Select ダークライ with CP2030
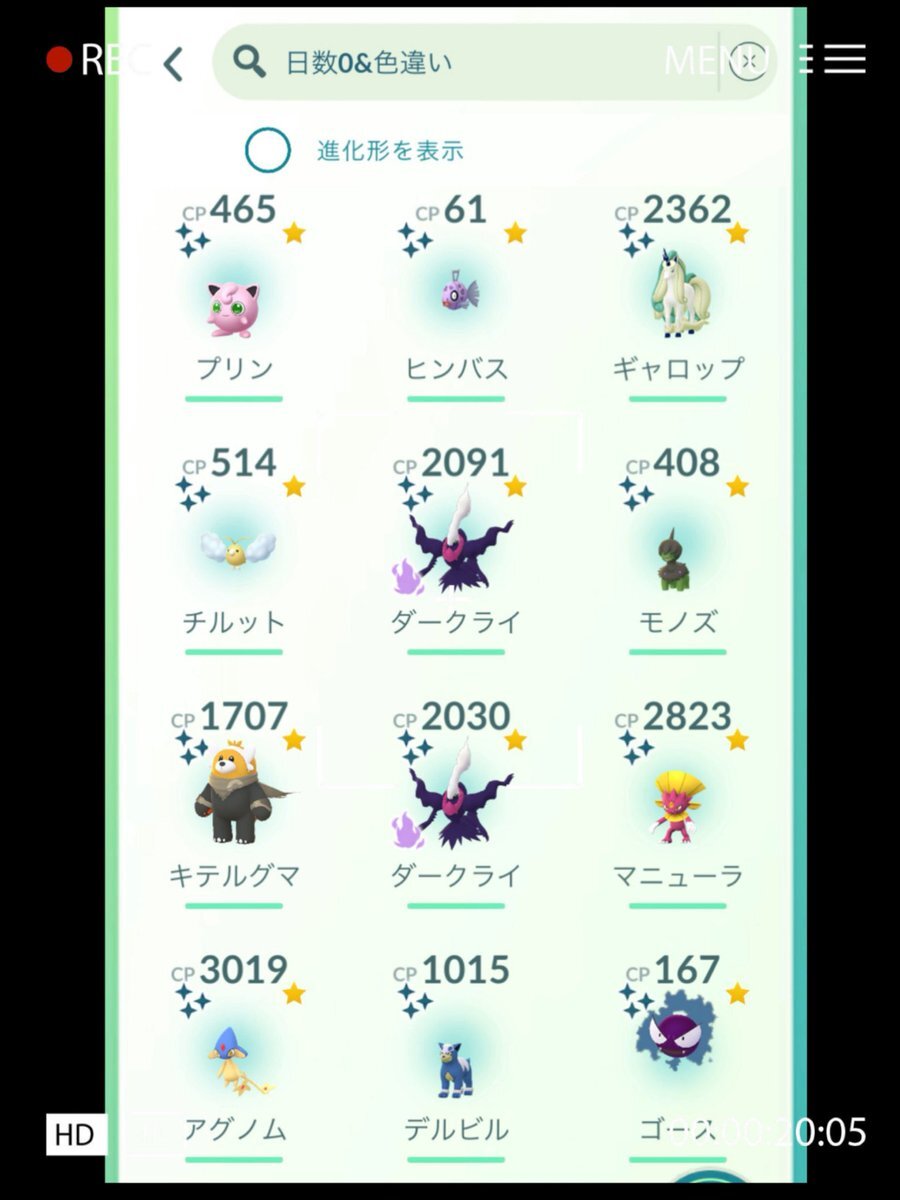Screen dimensions: 900x1200 coord(457,800)
